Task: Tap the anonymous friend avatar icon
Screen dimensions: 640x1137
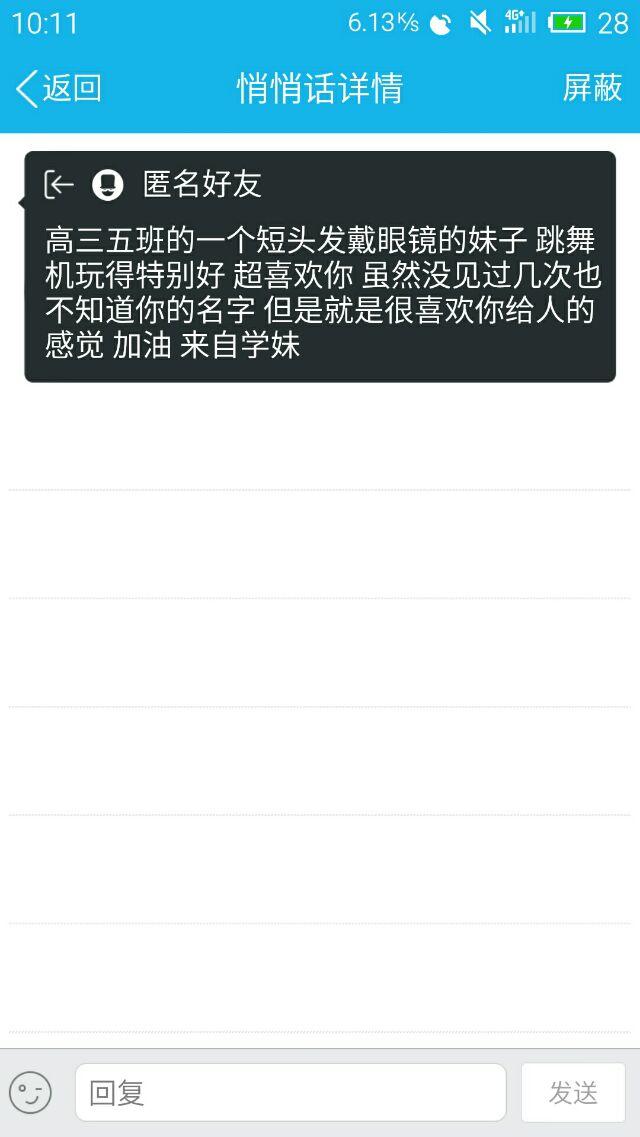Action: tap(107, 184)
